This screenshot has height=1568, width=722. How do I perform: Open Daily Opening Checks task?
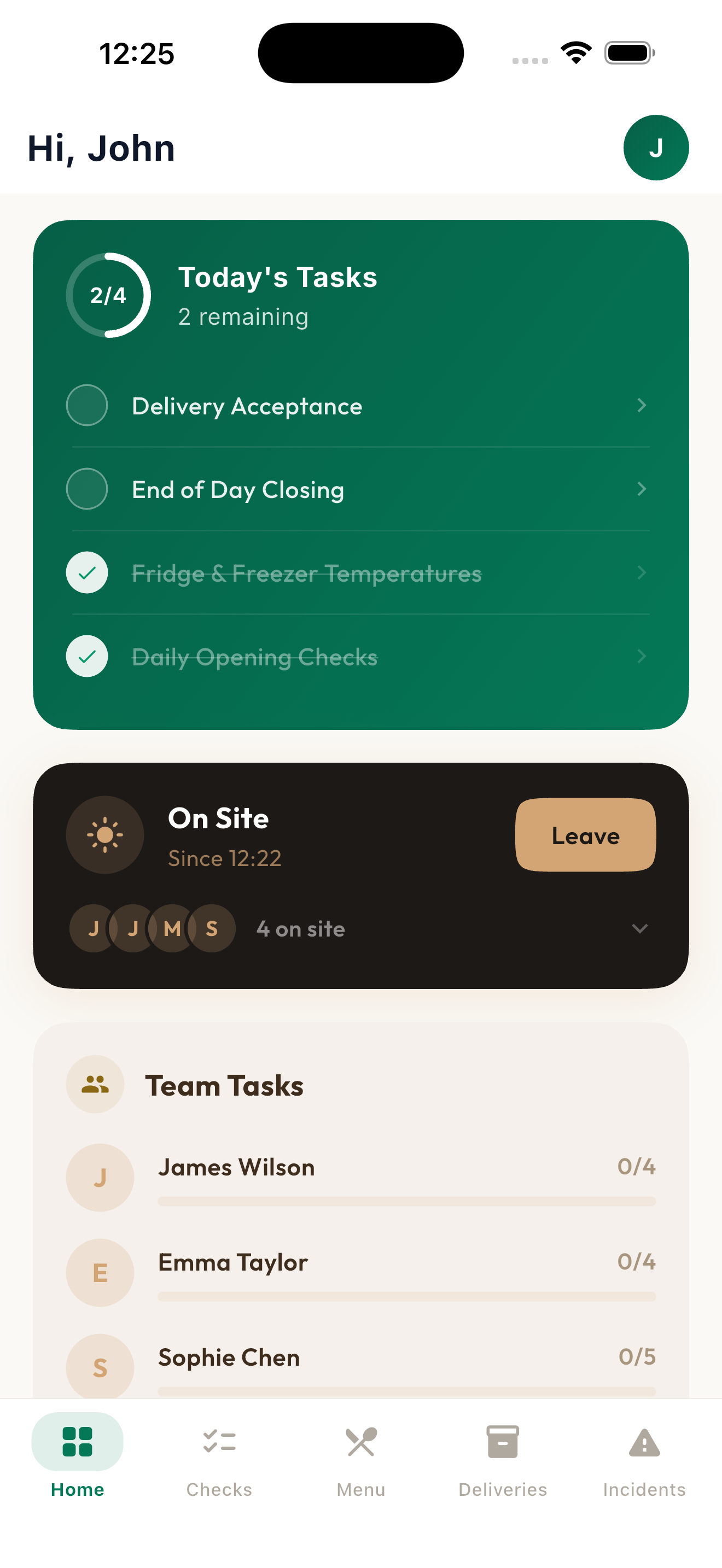[x=254, y=656]
